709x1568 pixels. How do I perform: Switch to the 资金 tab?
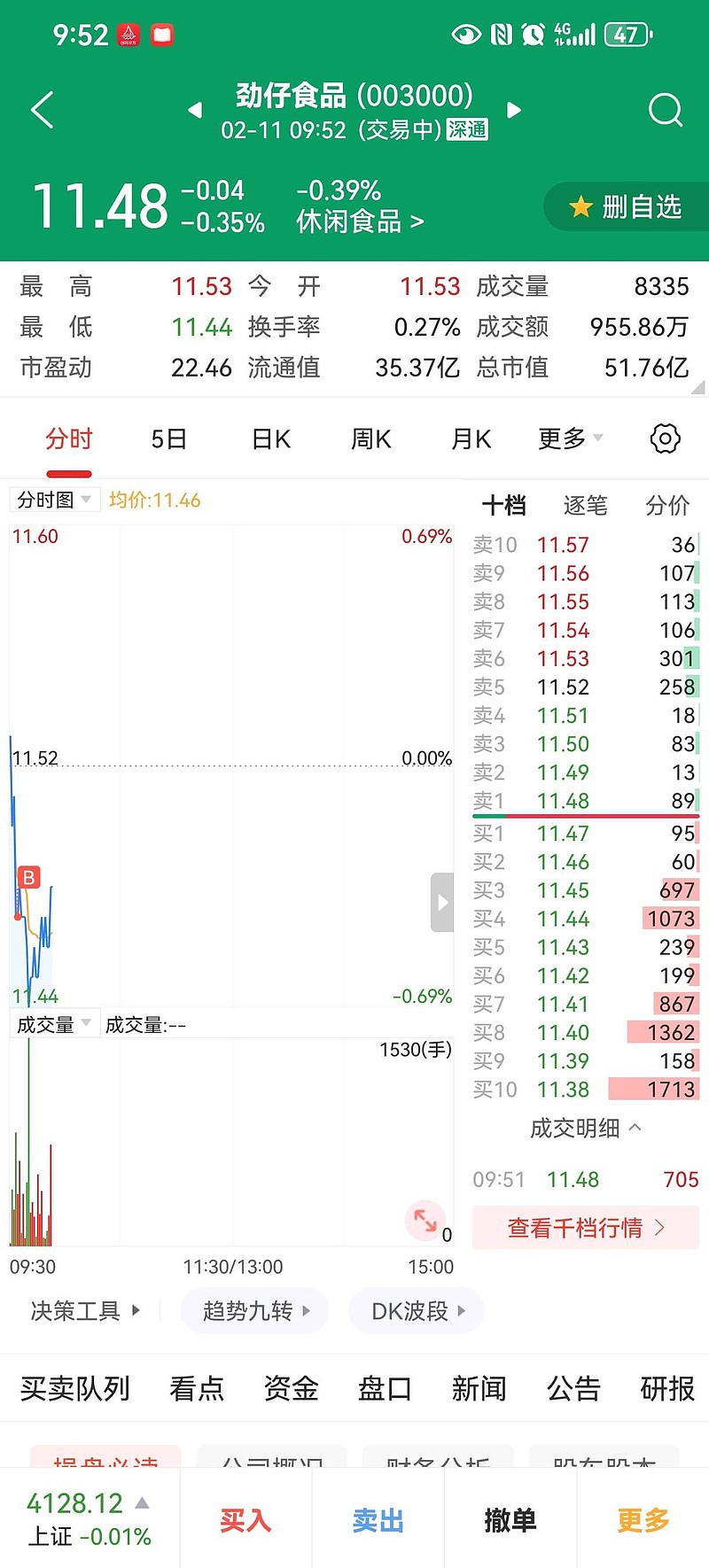291,1388
